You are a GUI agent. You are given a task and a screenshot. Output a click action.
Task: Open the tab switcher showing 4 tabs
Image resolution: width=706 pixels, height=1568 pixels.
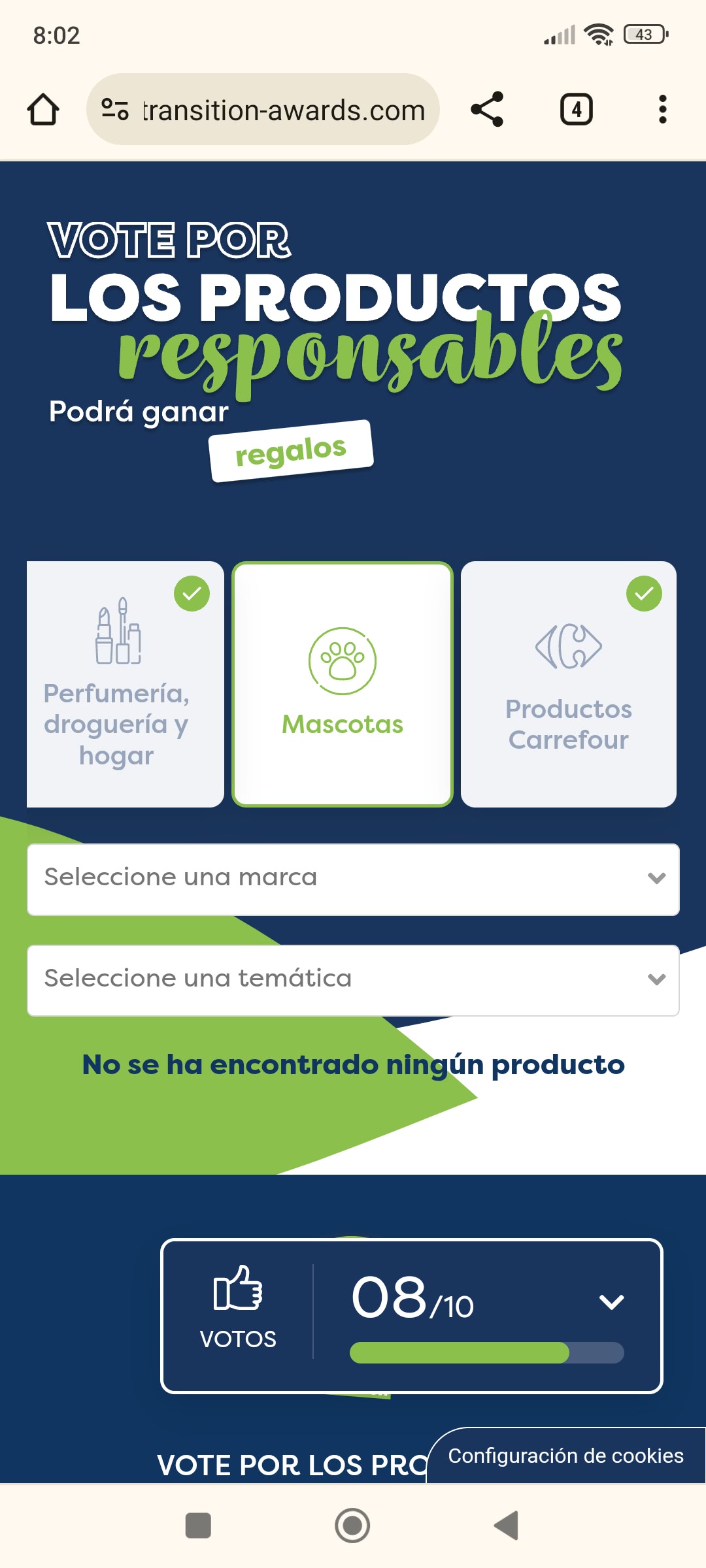576,109
